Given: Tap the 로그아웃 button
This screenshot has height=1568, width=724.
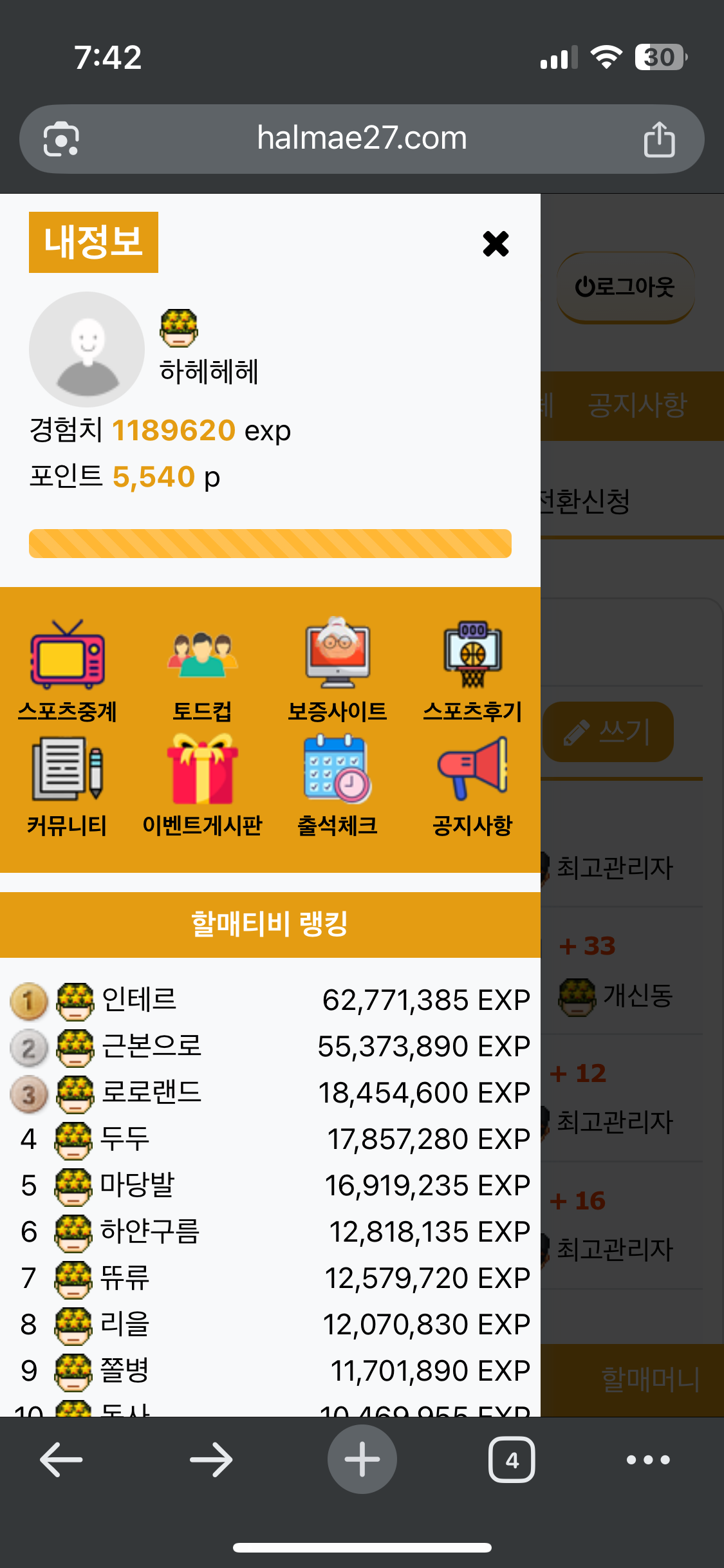Looking at the screenshot, I should pos(625,287).
